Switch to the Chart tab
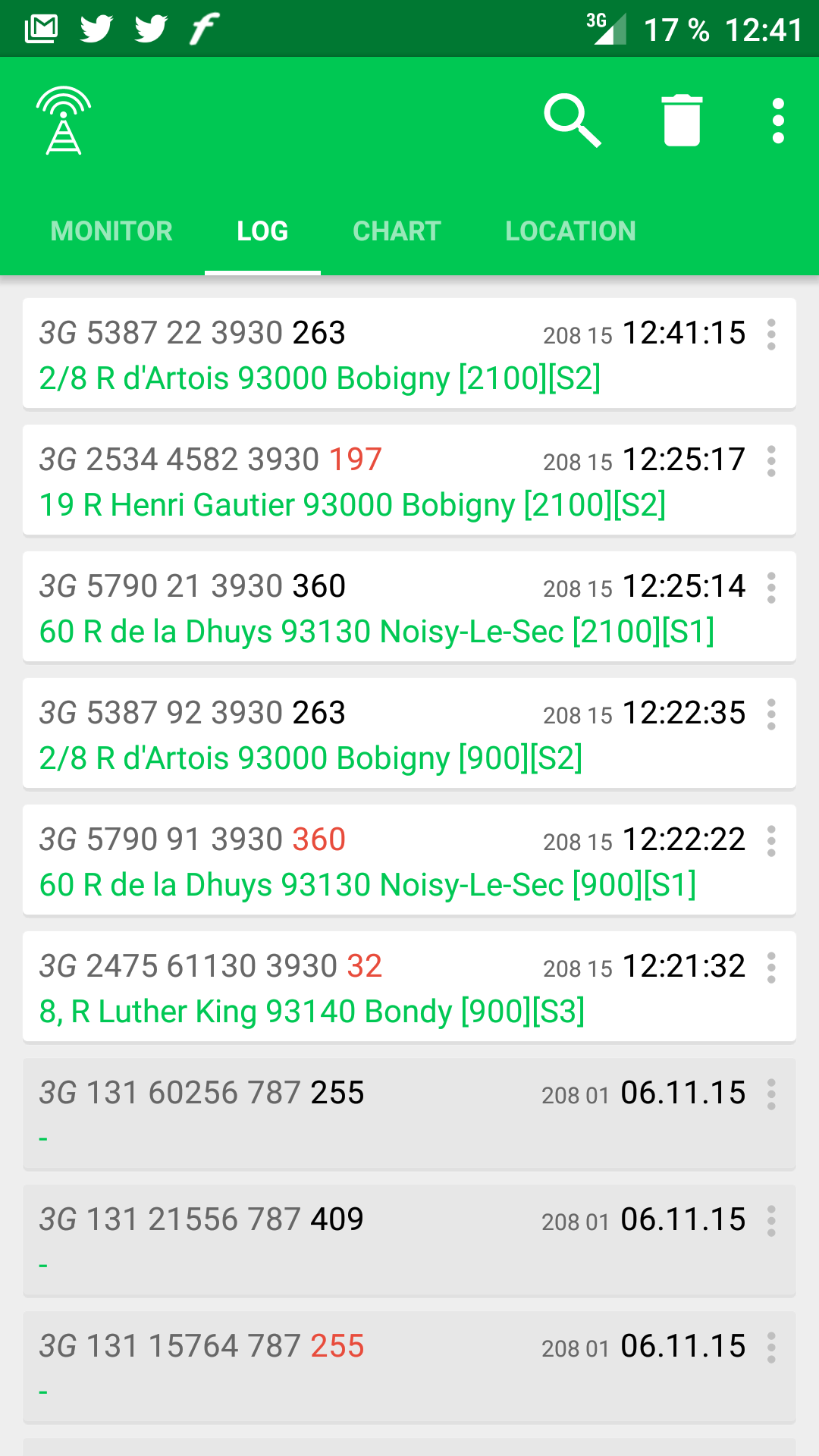This screenshot has height=1456, width=819. (x=397, y=231)
